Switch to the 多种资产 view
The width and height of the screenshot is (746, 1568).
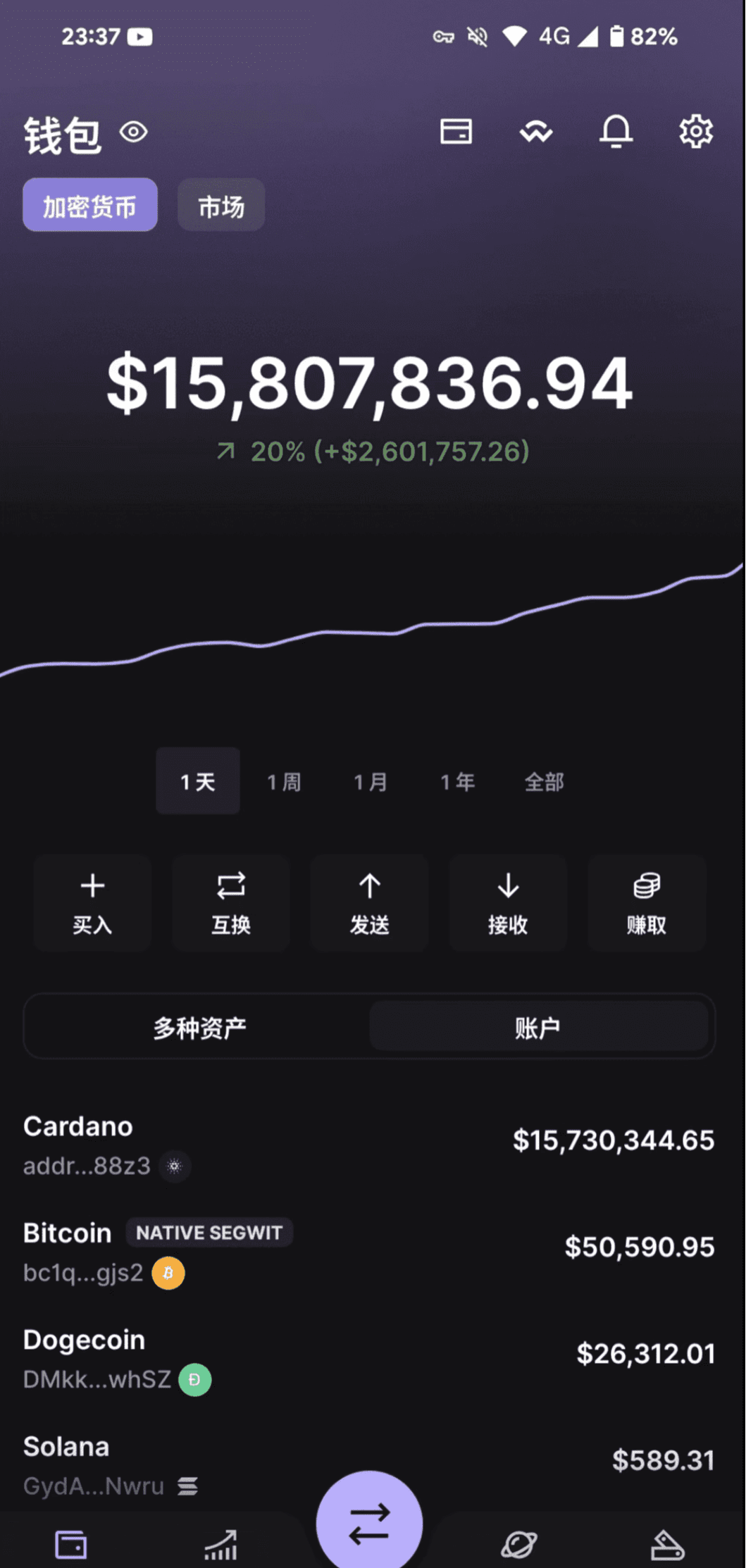click(x=200, y=1028)
